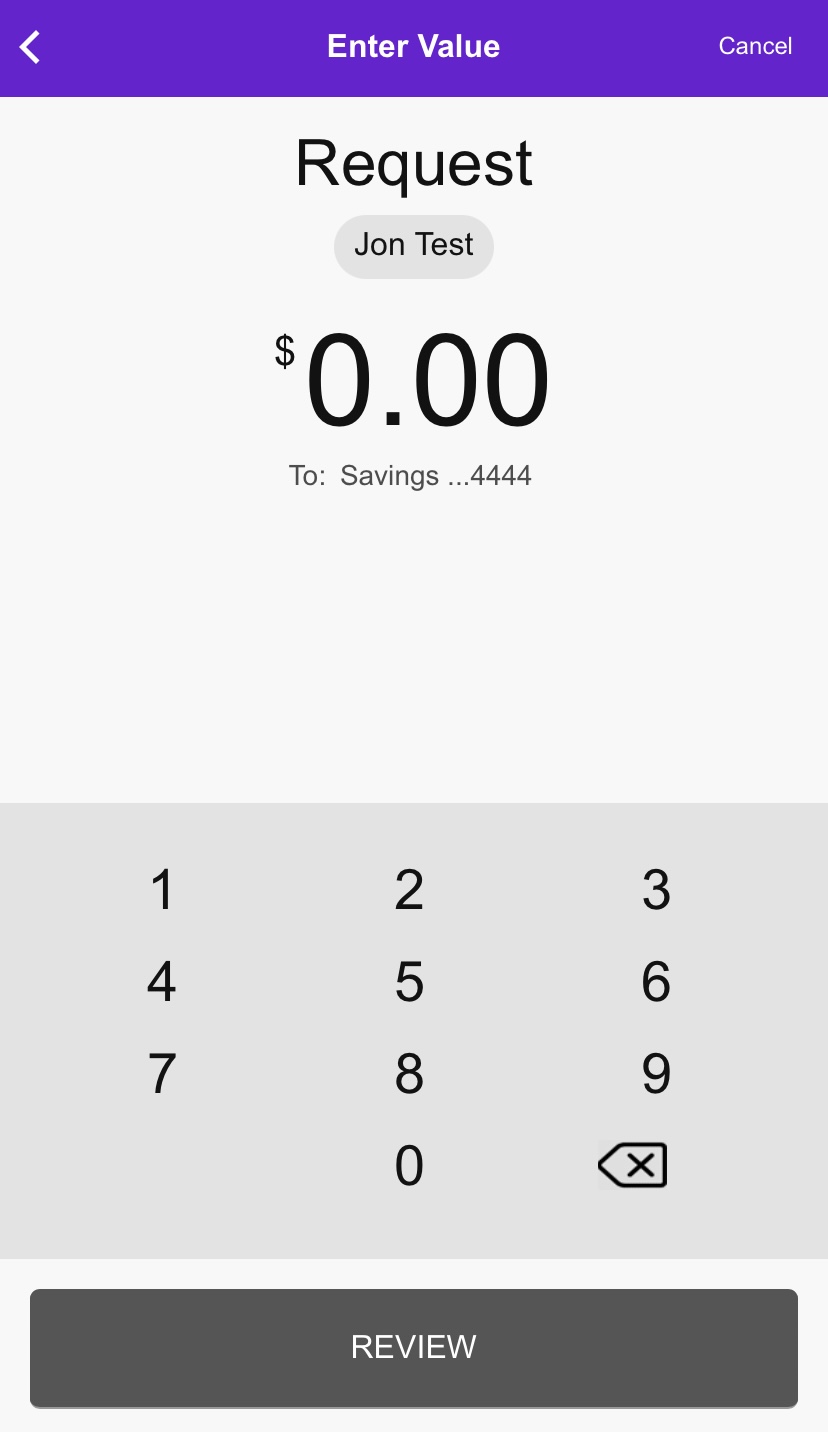The image size is (828, 1432).
Task: Delete the last digit with backspace
Action: click(632, 1165)
